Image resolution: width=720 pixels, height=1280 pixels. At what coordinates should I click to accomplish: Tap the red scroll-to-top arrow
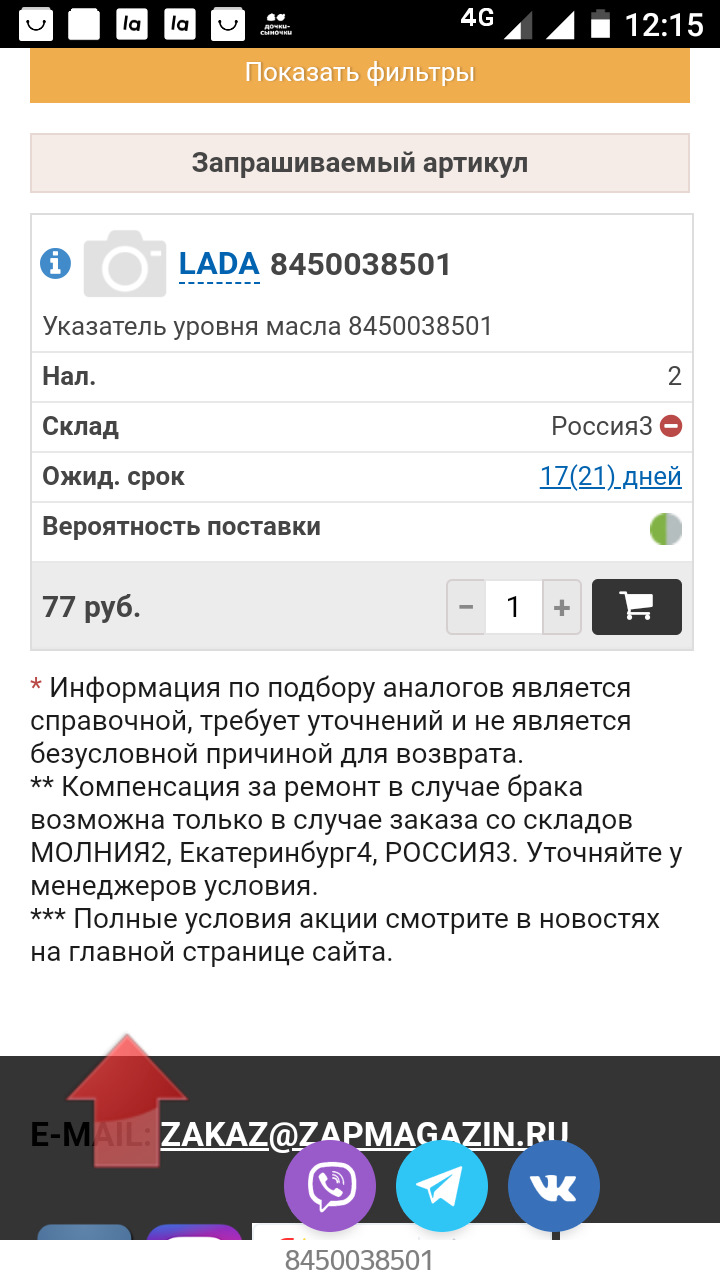pos(127,1100)
